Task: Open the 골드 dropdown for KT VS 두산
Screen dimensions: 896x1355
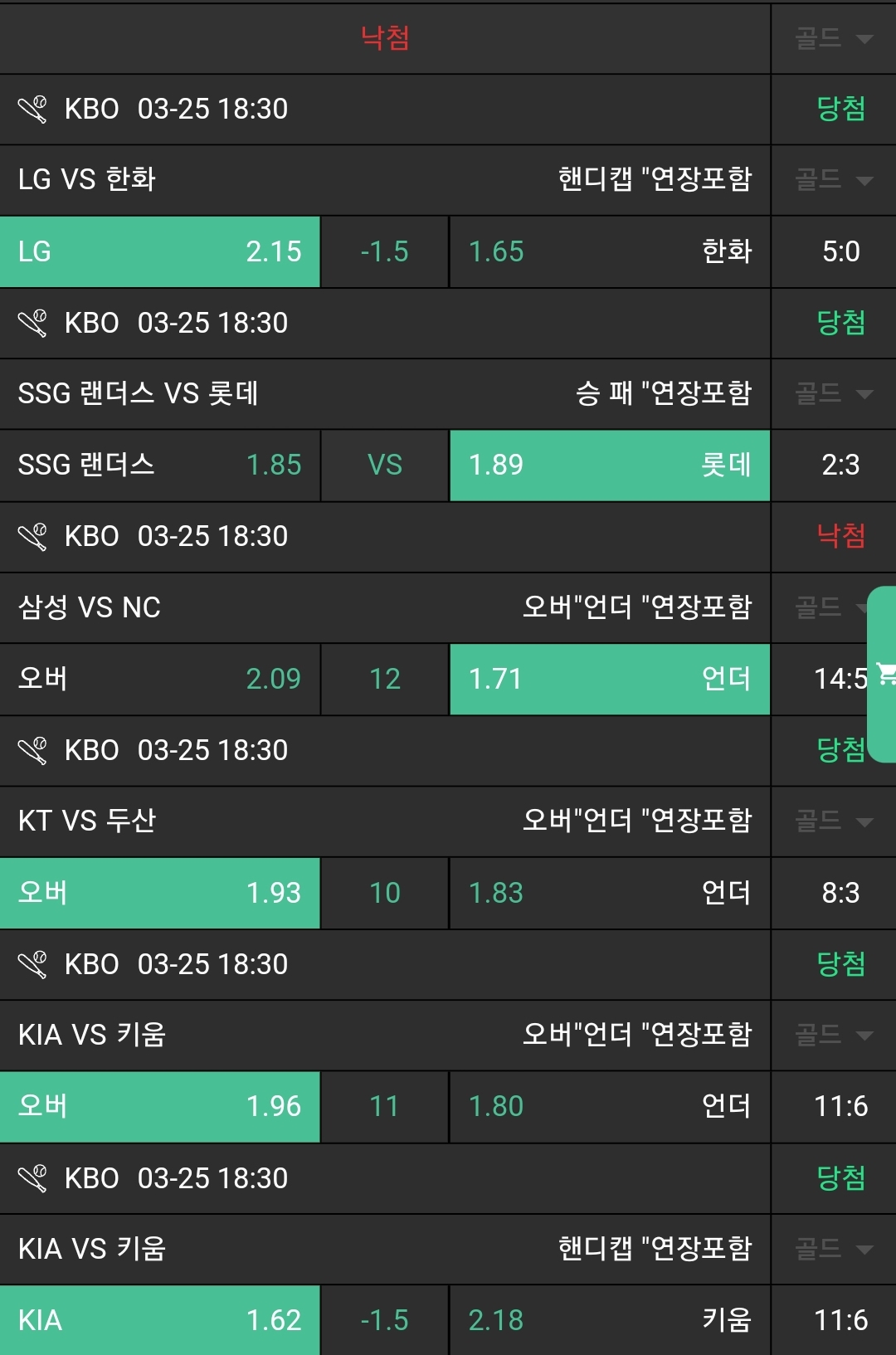Action: coord(833,821)
